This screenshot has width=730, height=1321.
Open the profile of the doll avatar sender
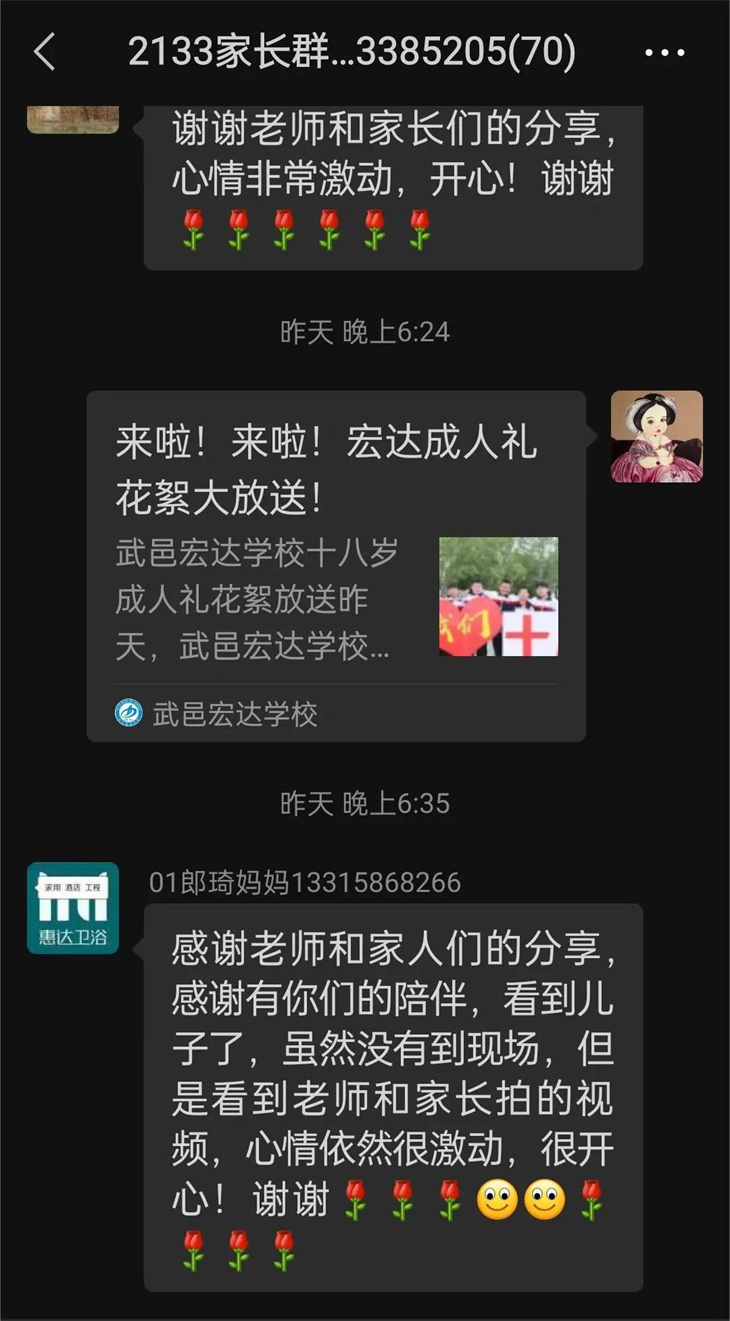click(x=656, y=437)
